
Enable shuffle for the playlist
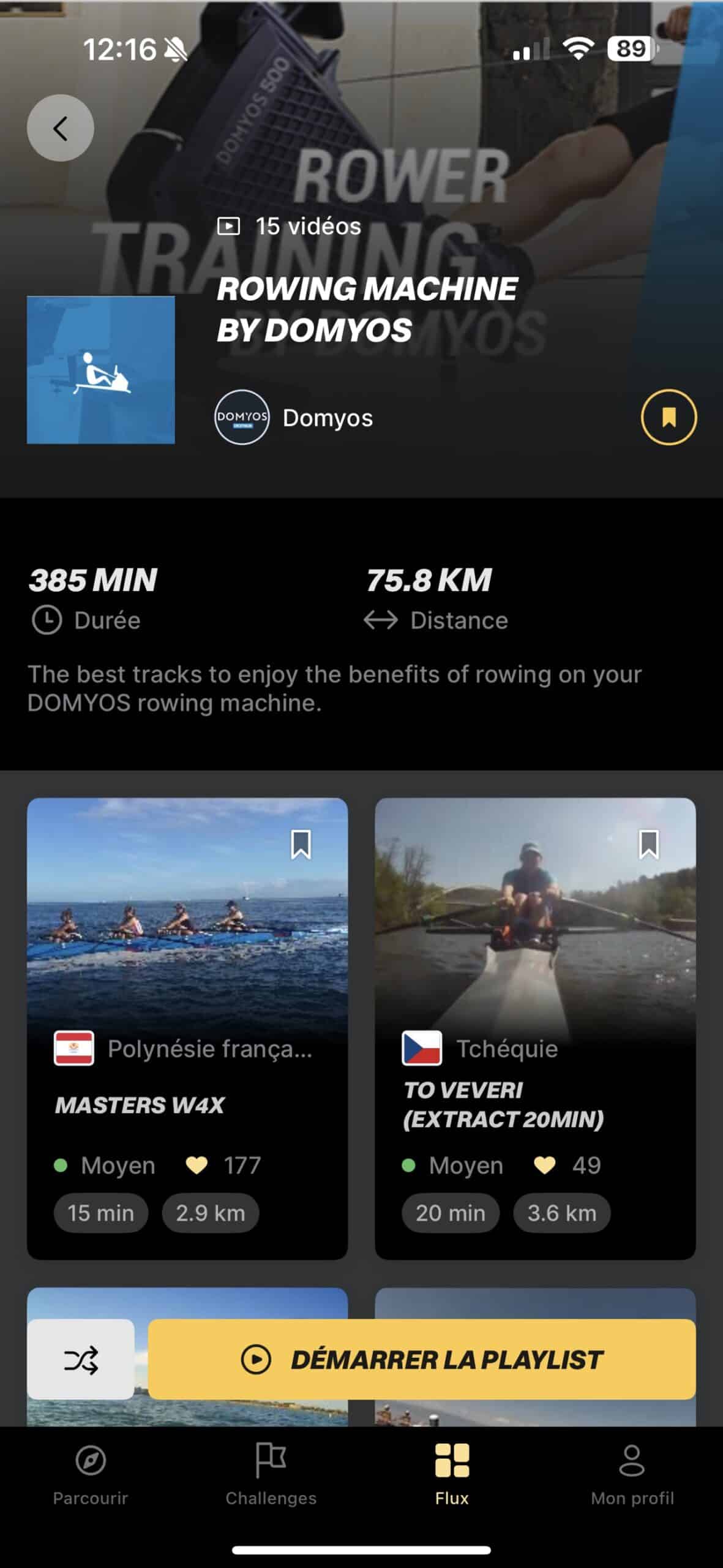point(81,1360)
